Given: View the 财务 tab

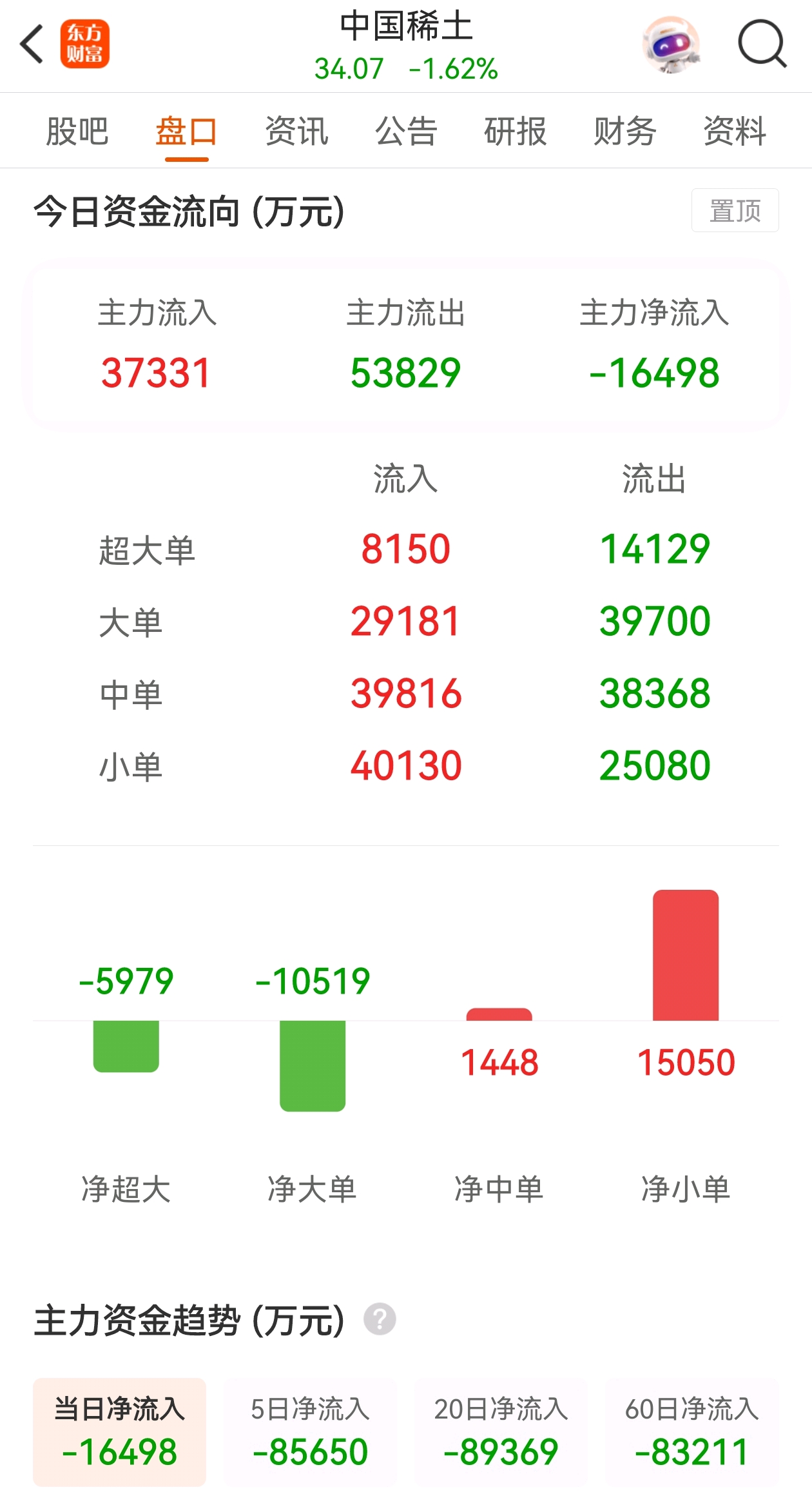Looking at the screenshot, I should point(625,132).
